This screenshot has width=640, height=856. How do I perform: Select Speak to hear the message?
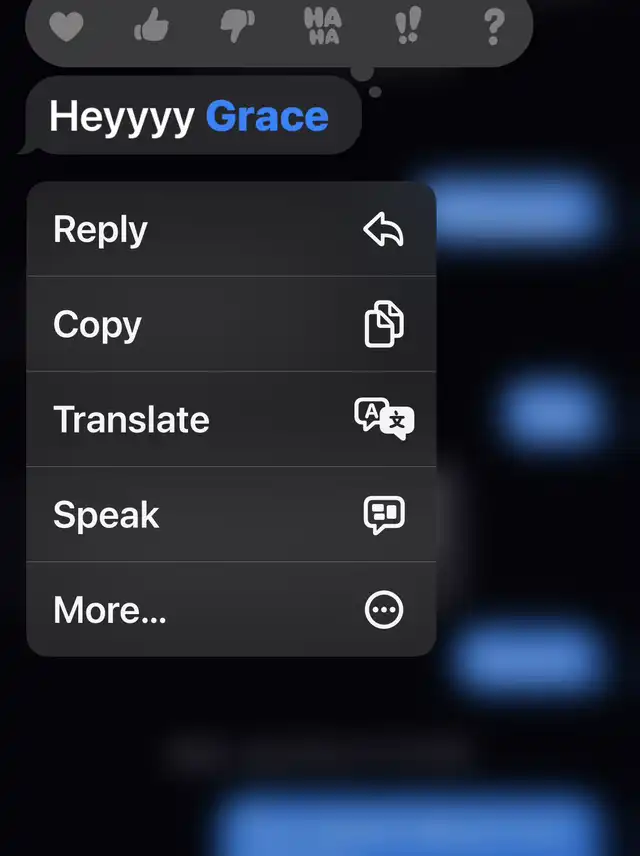coord(231,515)
